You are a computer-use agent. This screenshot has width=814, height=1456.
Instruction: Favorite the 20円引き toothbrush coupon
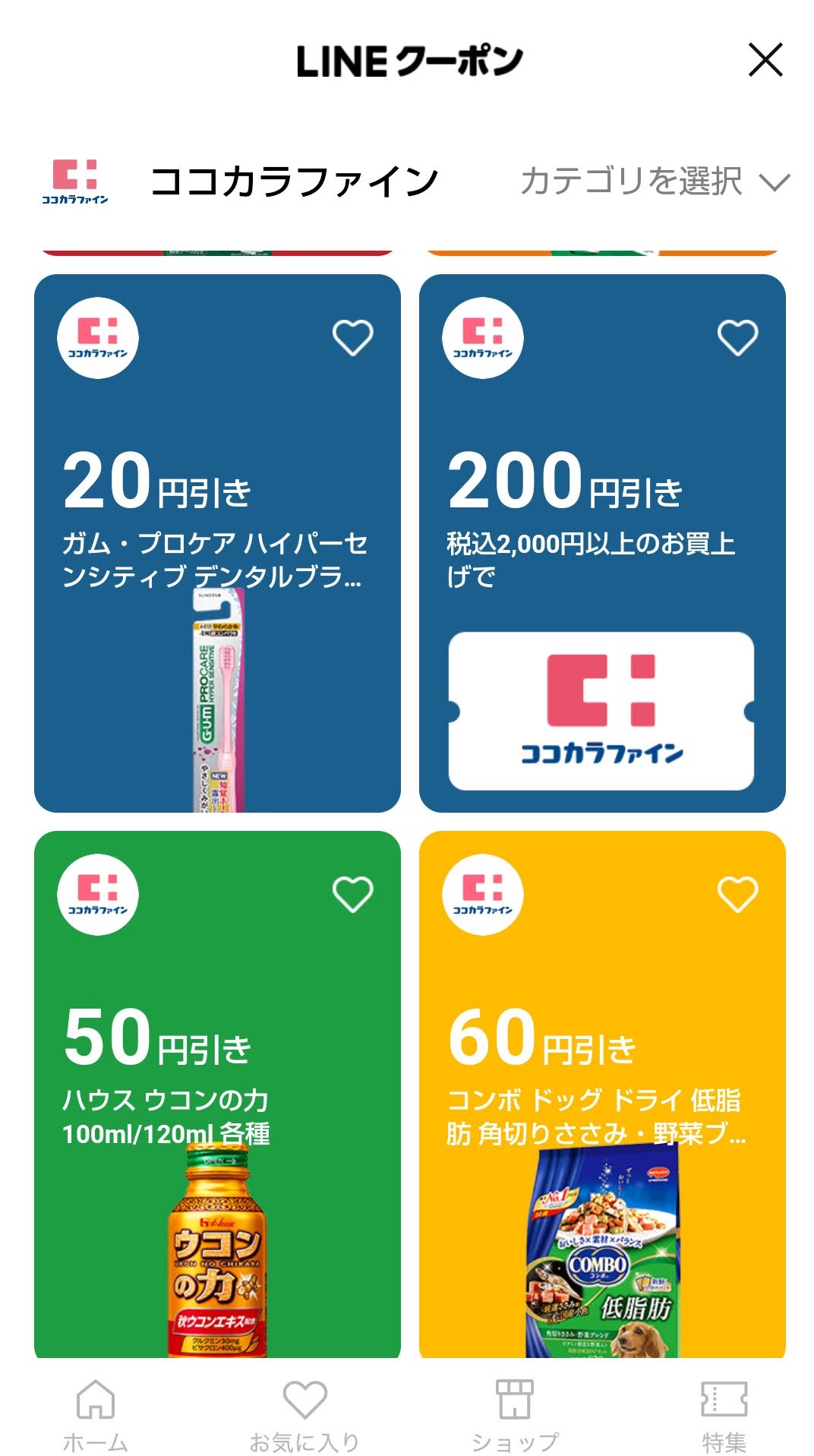point(353,338)
